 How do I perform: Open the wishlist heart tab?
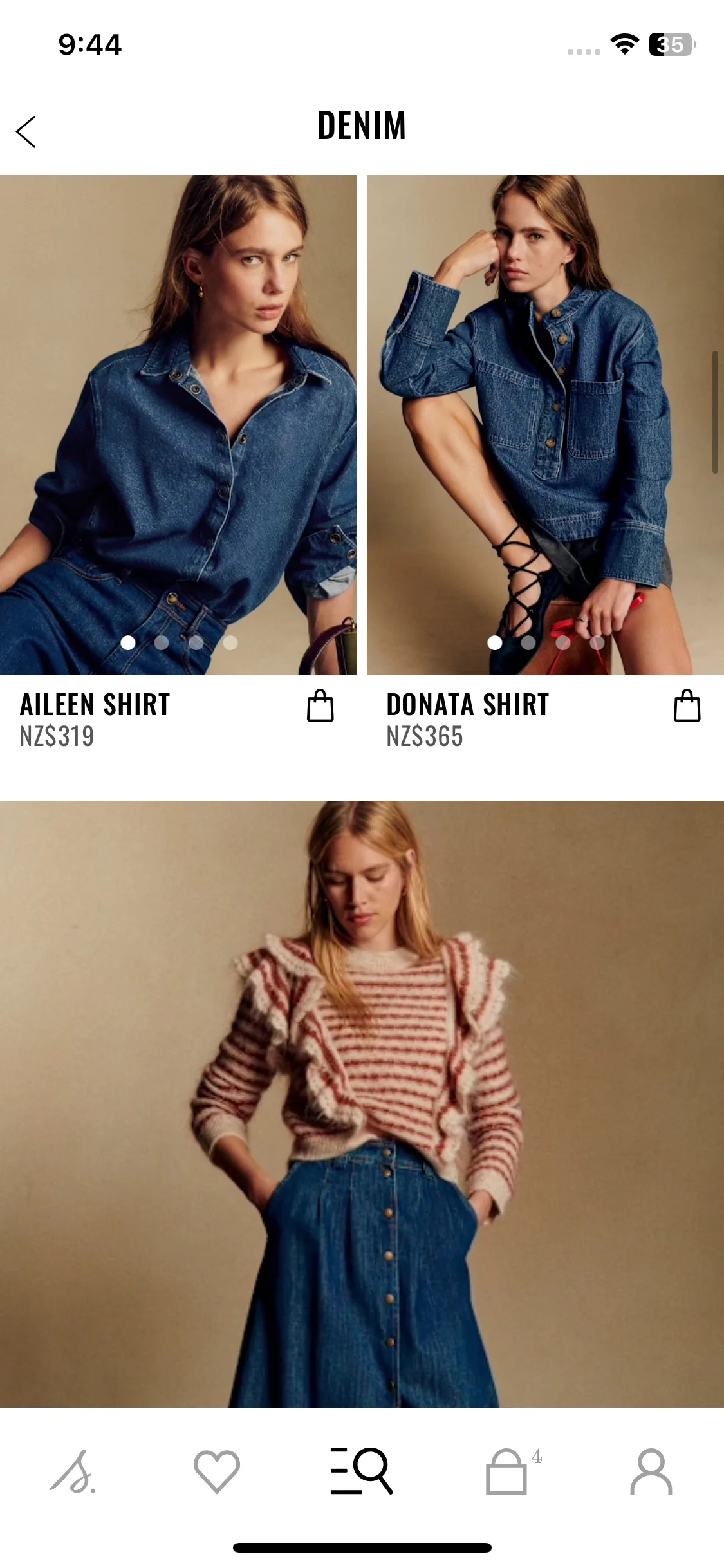pyautogui.click(x=217, y=1471)
